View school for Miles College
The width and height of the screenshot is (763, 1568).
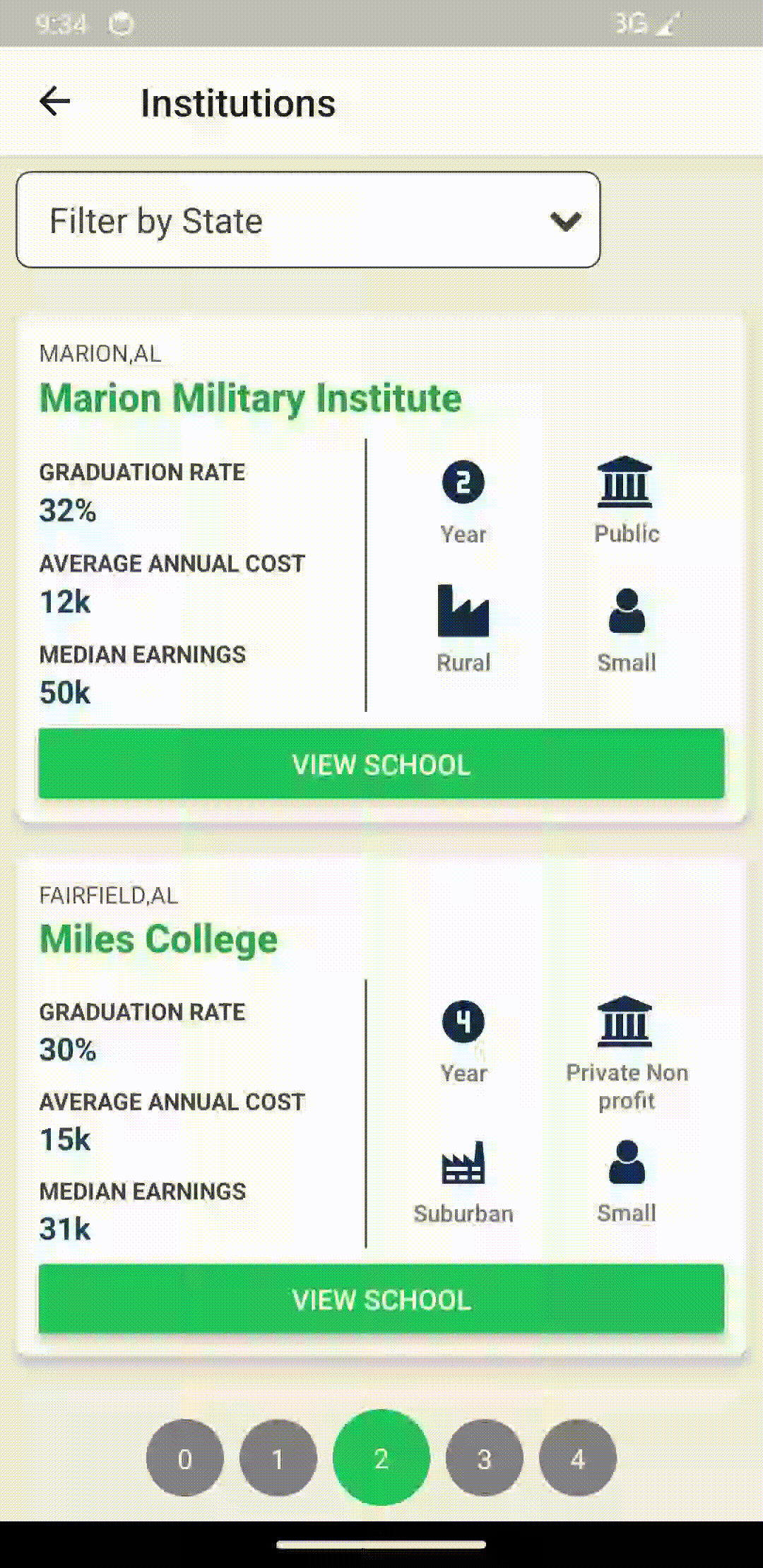pos(381,1300)
